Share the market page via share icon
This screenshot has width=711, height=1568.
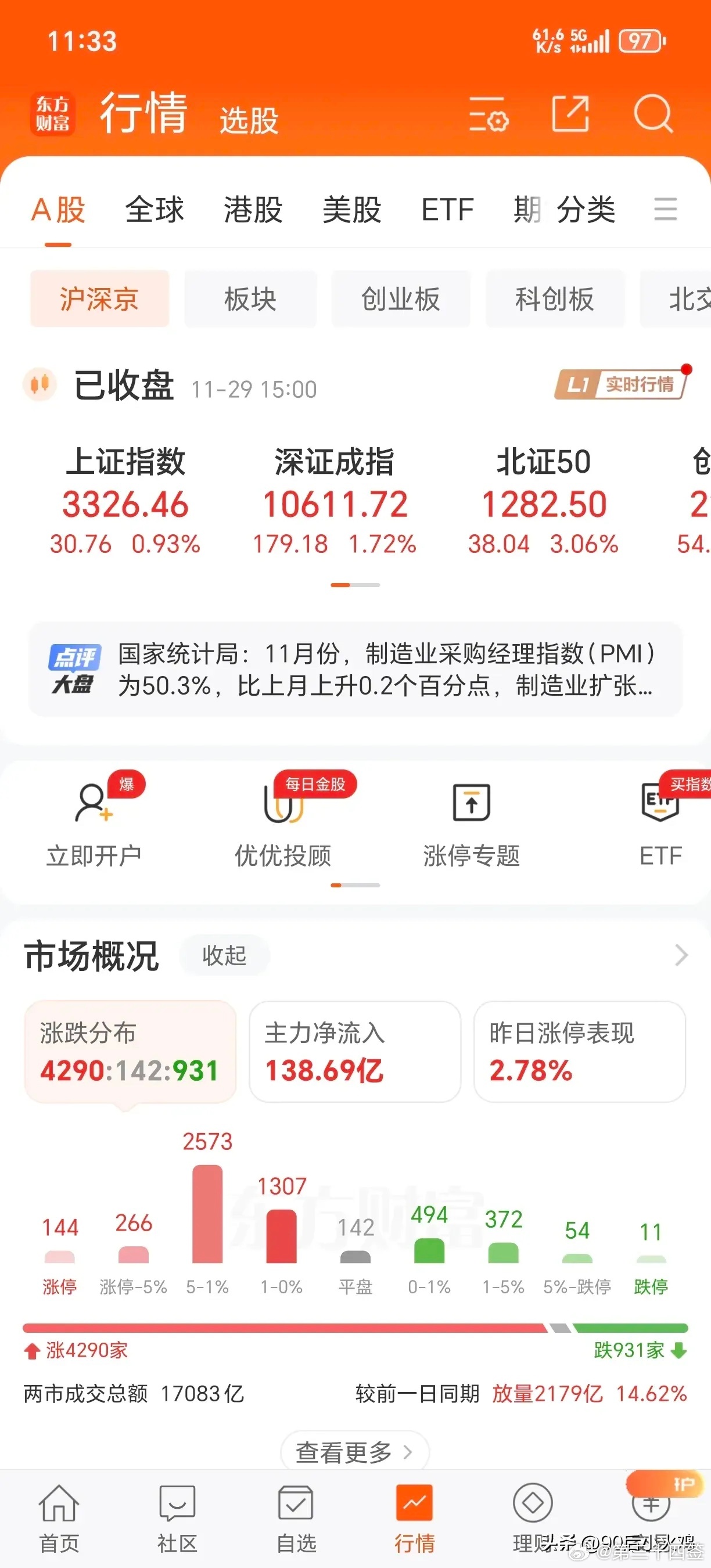570,113
